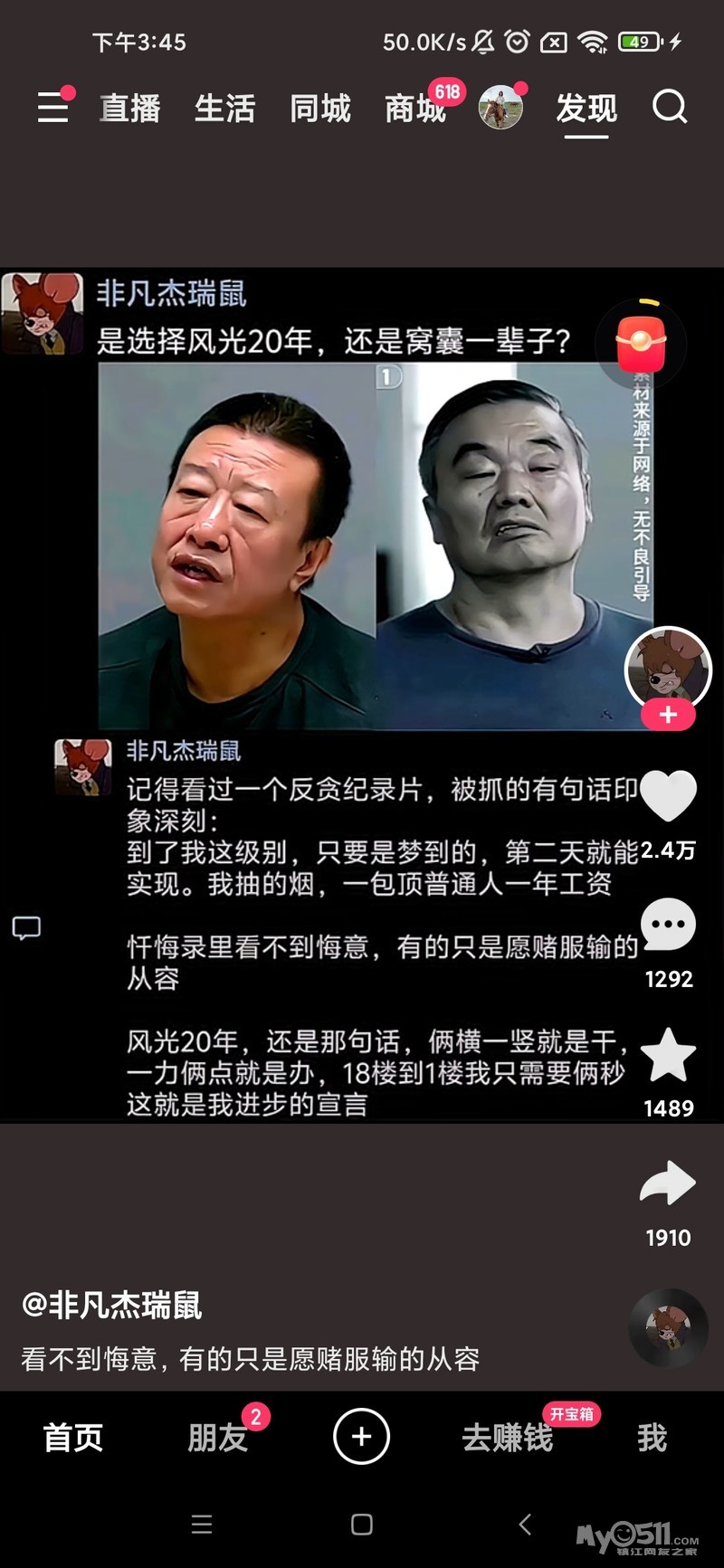This screenshot has width=724, height=1568.
Task: Share this video
Action: [668, 1183]
